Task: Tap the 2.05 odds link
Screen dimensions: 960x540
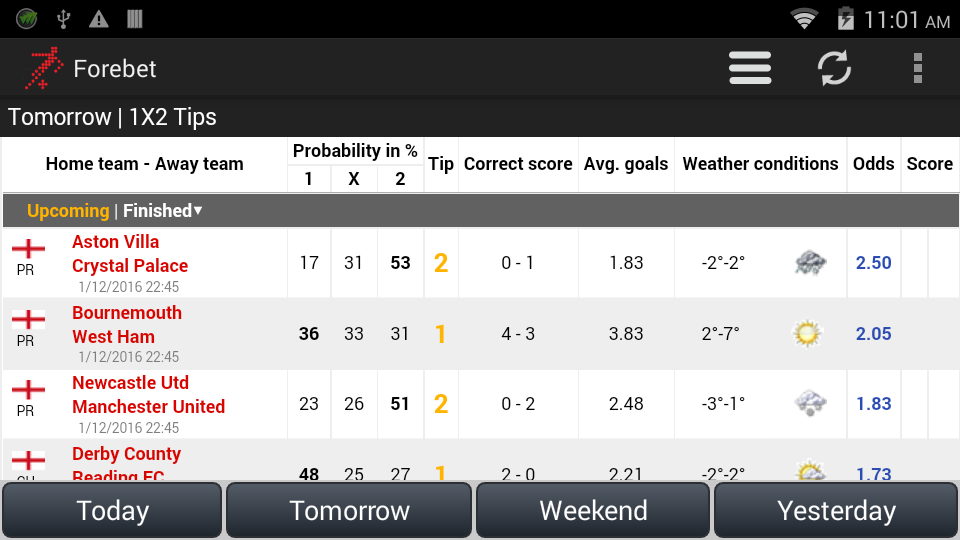Action: (x=873, y=334)
